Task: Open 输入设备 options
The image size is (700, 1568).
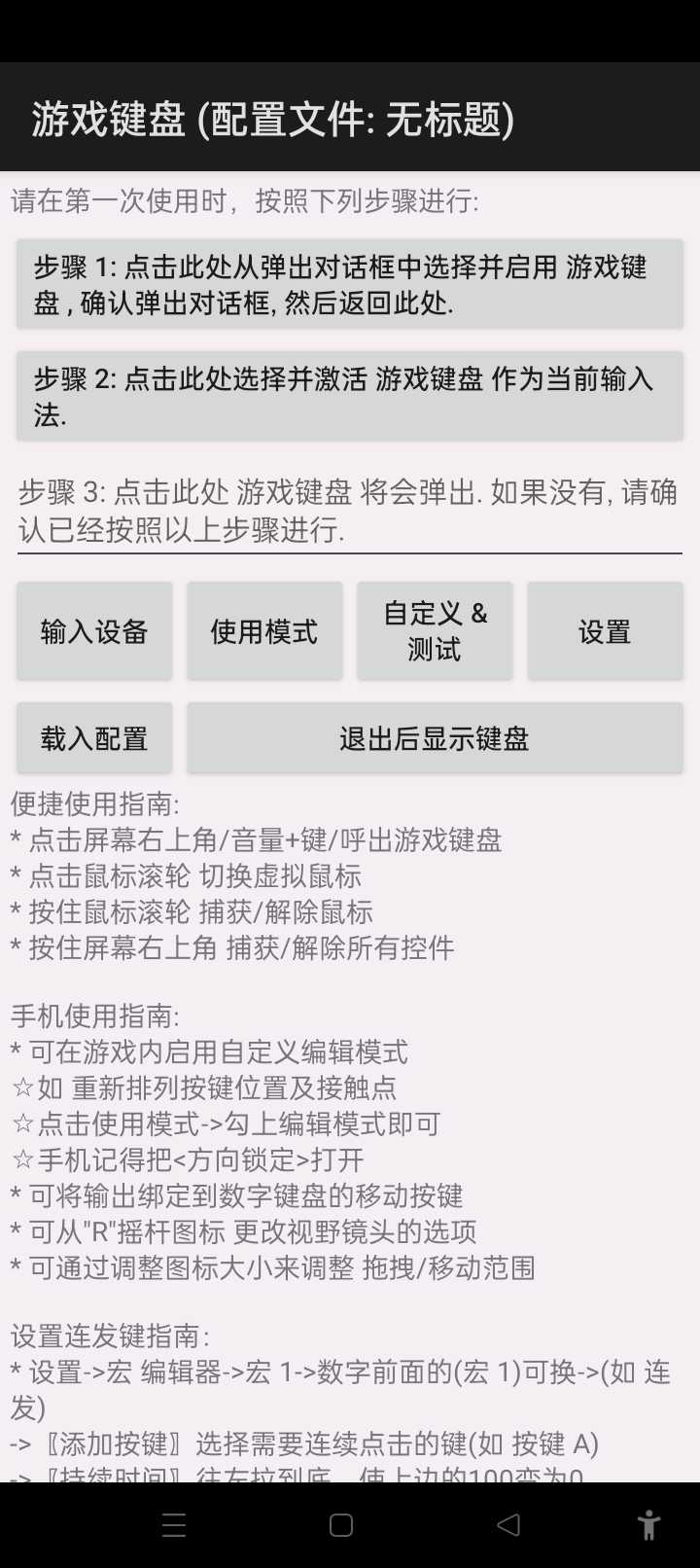Action: (94, 631)
